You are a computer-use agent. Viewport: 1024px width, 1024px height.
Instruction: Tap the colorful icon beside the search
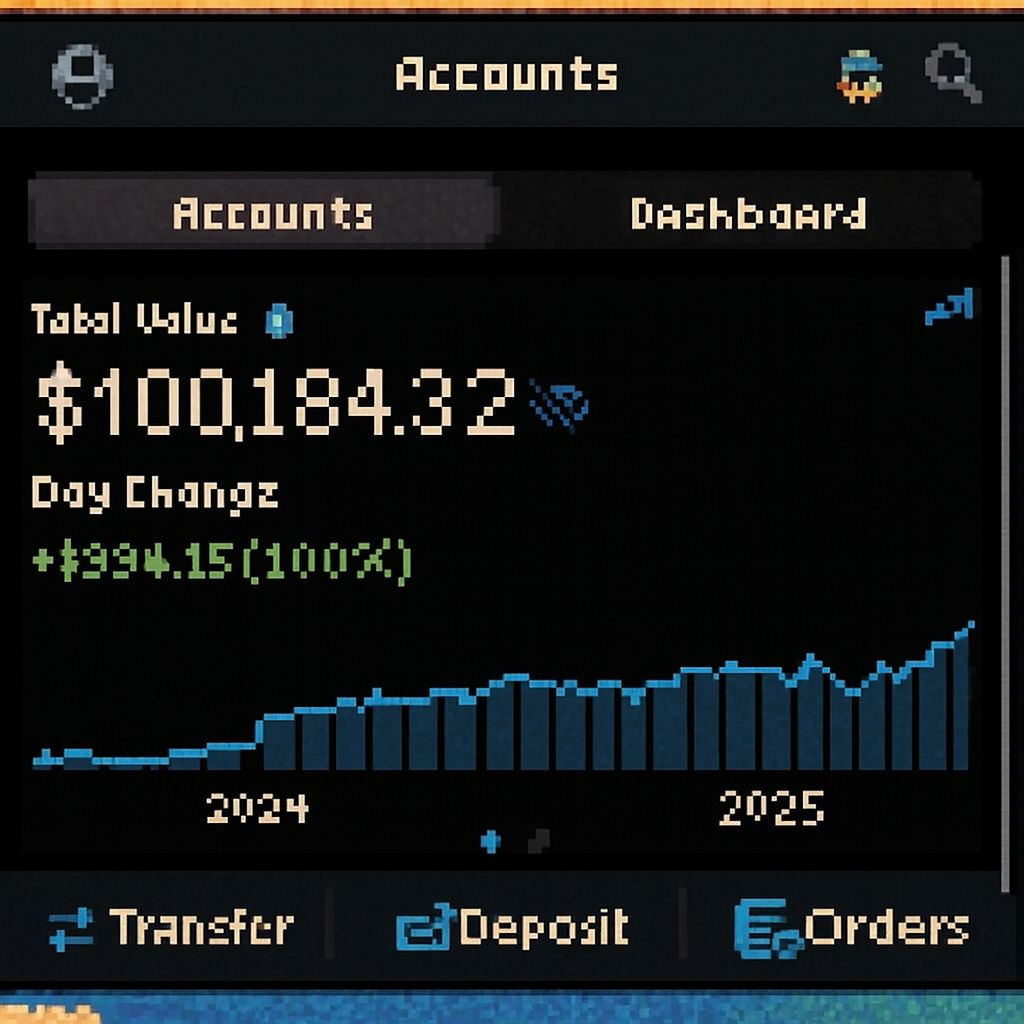pos(860,77)
